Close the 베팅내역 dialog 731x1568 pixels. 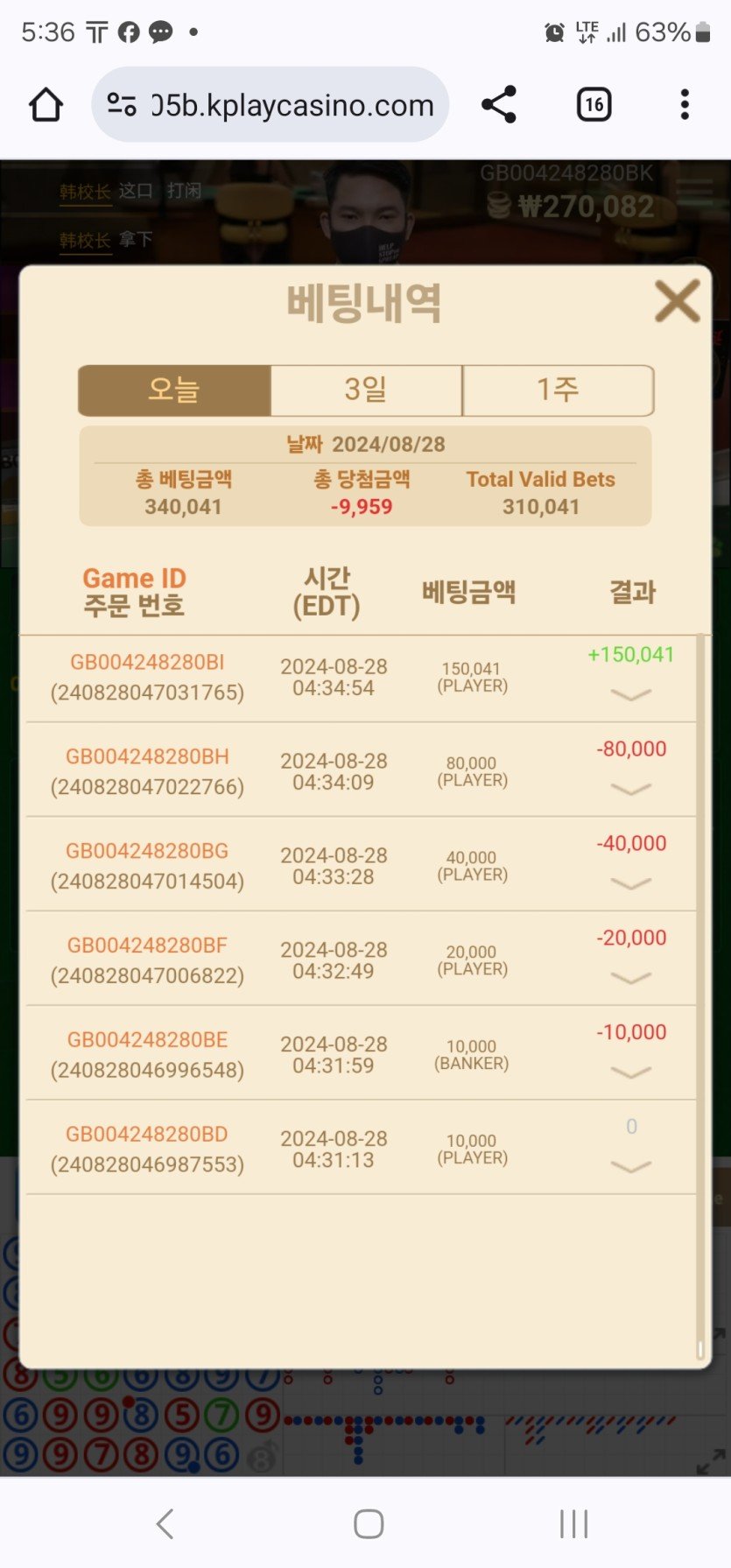pos(677,301)
